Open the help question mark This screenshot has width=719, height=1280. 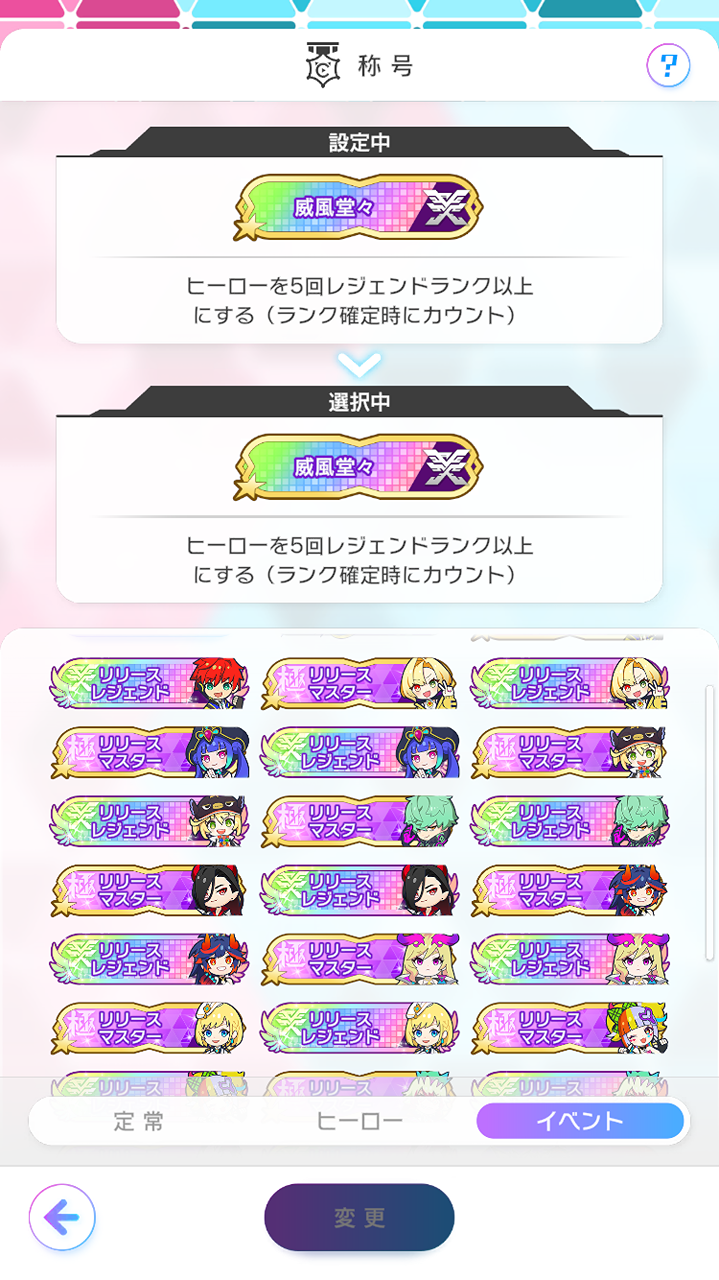668,67
